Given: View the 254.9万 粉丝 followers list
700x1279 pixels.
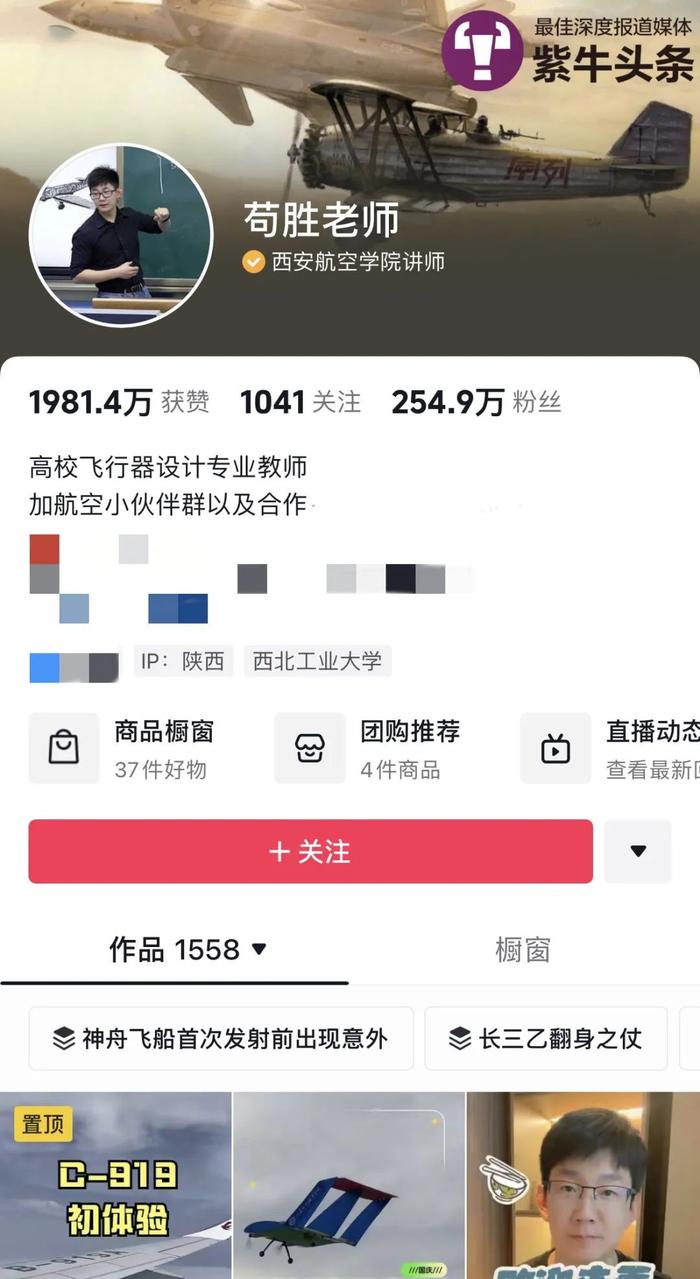Looking at the screenshot, I should [476, 402].
